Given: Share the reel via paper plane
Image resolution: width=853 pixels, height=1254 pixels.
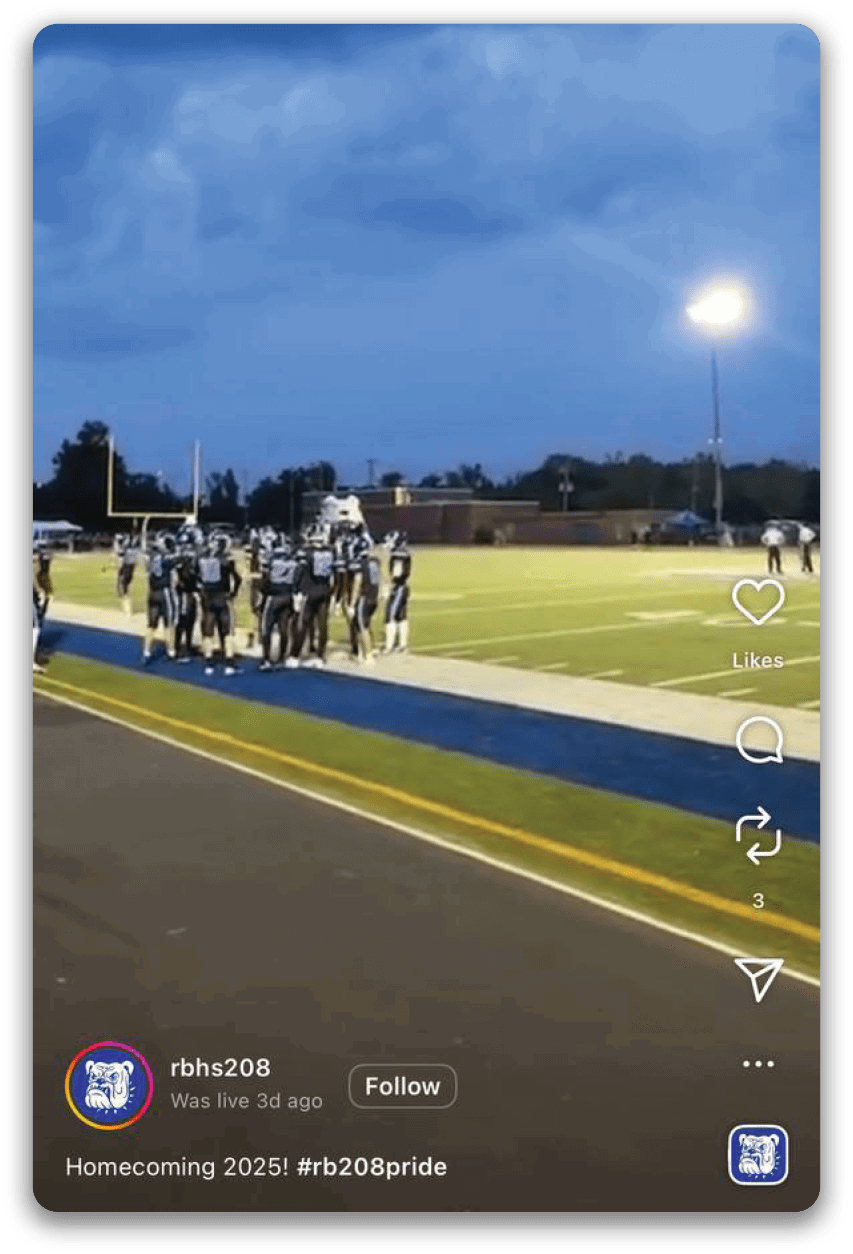Looking at the screenshot, I should pyautogui.click(x=758, y=978).
